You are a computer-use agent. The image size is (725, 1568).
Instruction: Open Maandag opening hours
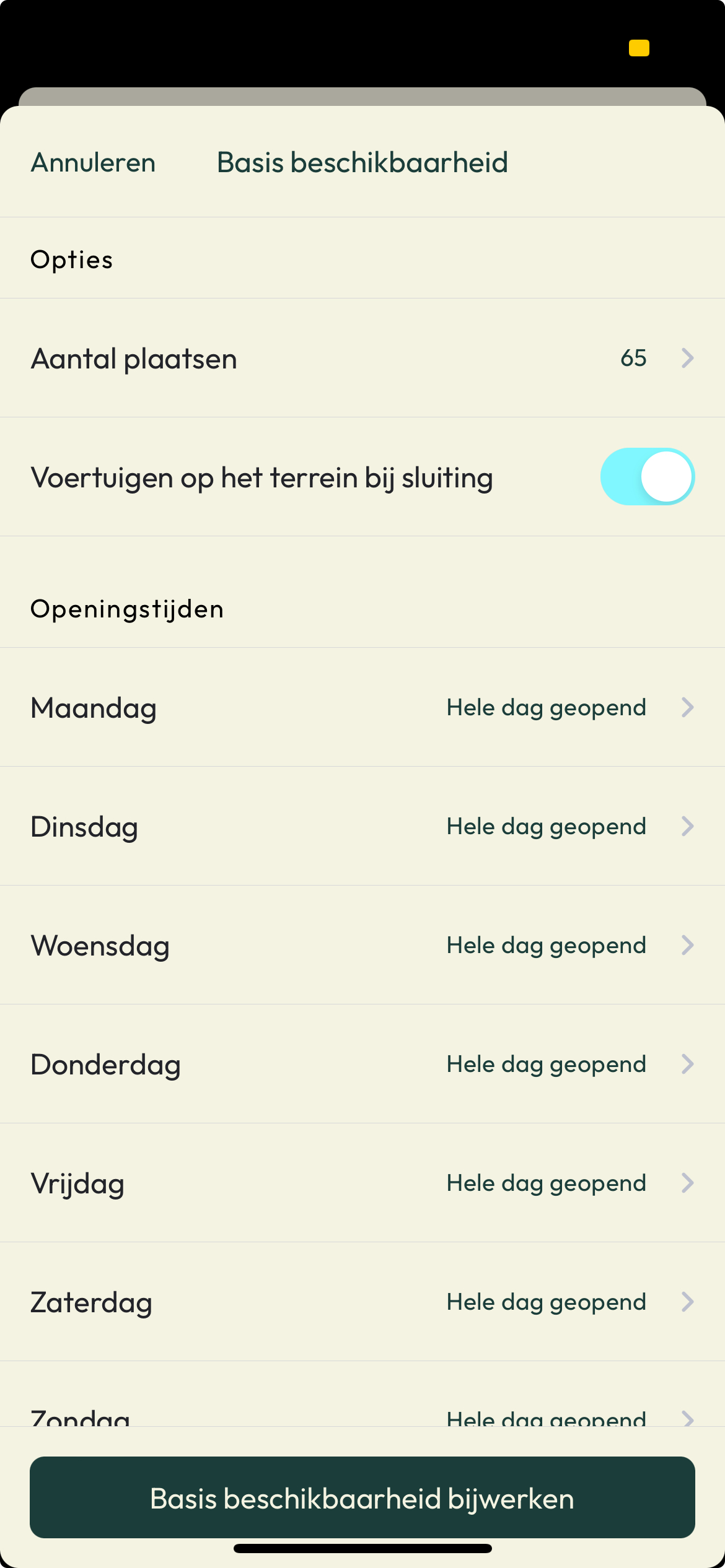(x=362, y=707)
